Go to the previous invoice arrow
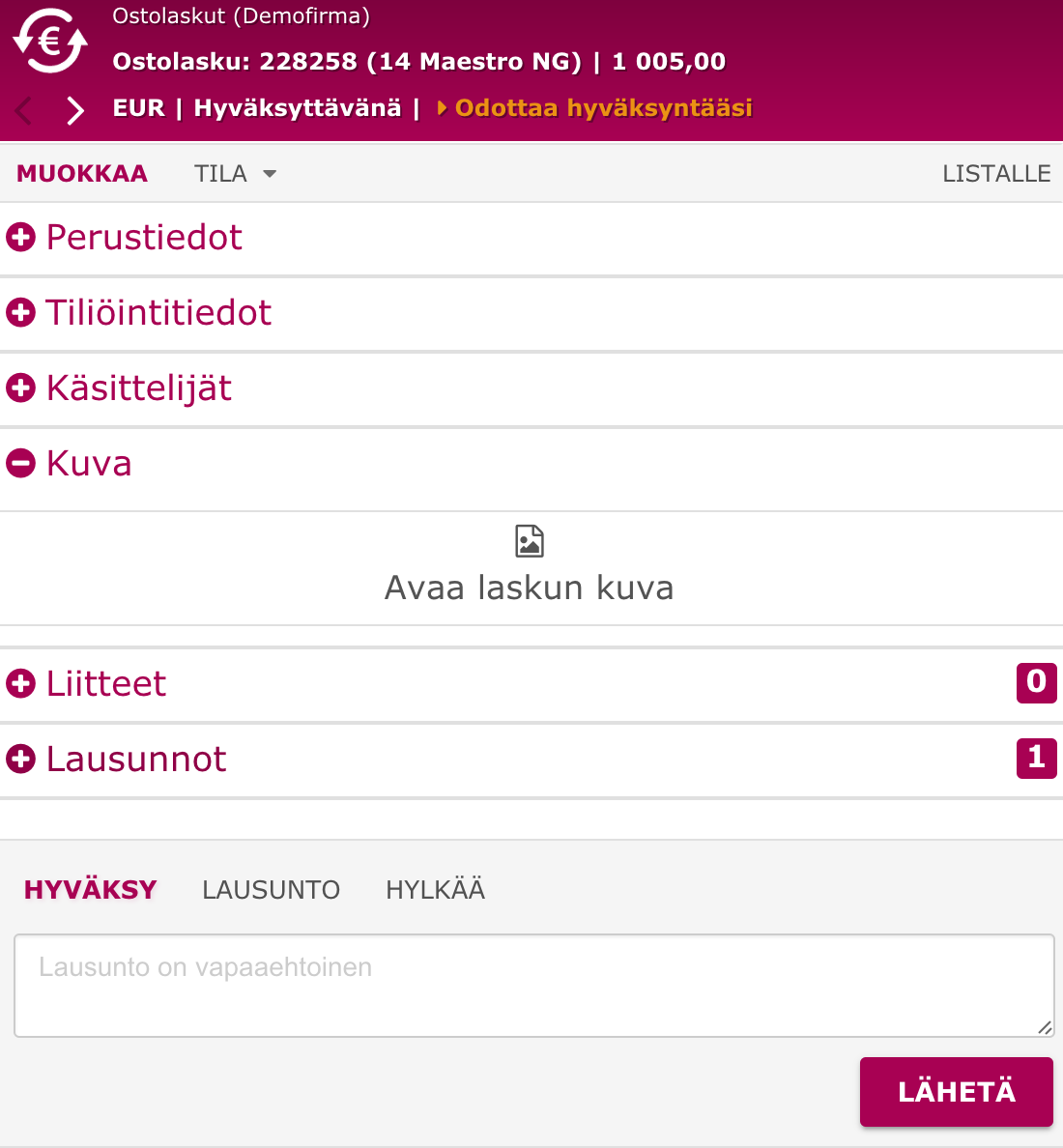Viewport: 1063px width, 1148px height. coord(25,110)
